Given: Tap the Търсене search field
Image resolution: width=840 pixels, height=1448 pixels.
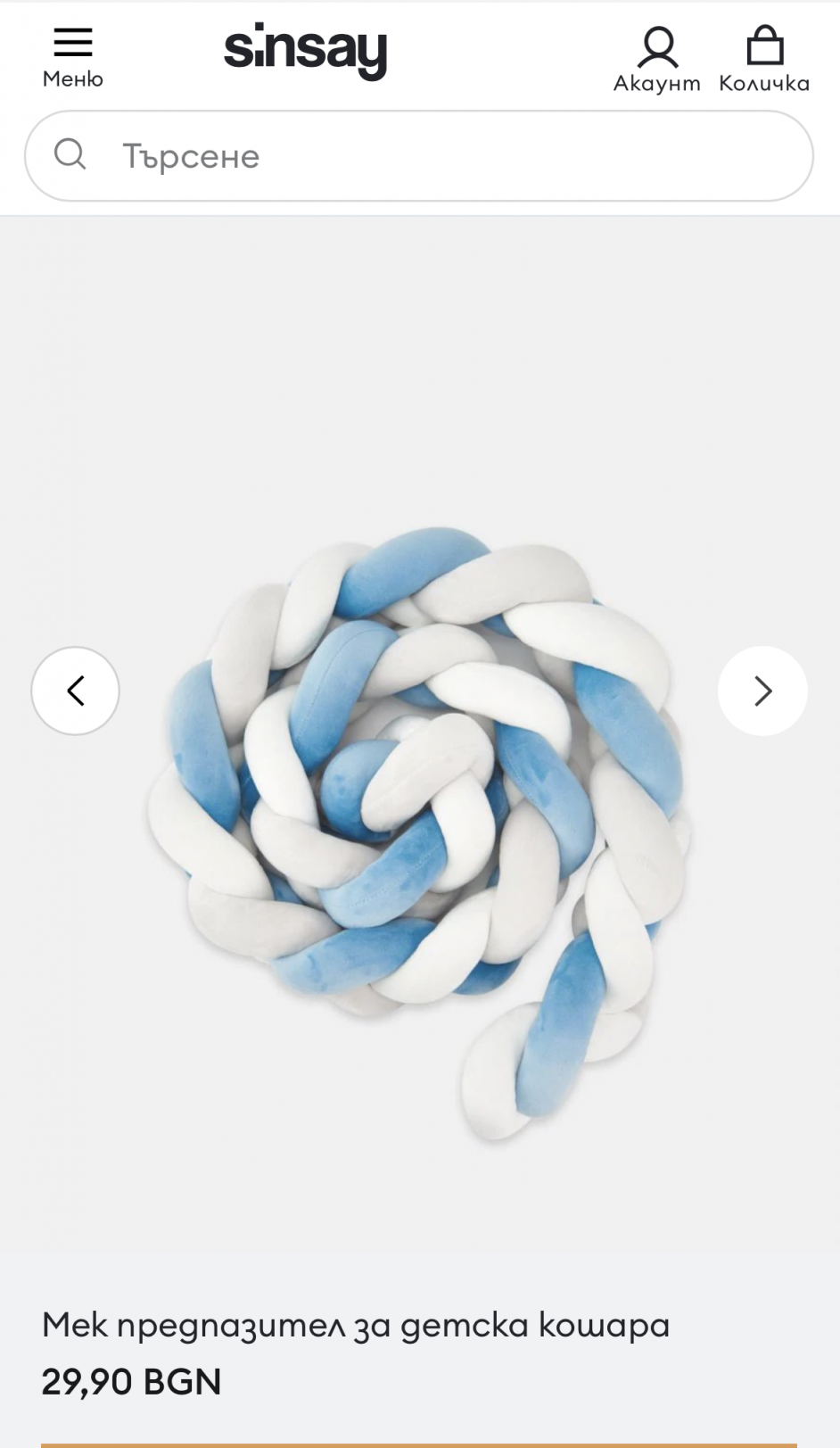Looking at the screenshot, I should tap(419, 156).
